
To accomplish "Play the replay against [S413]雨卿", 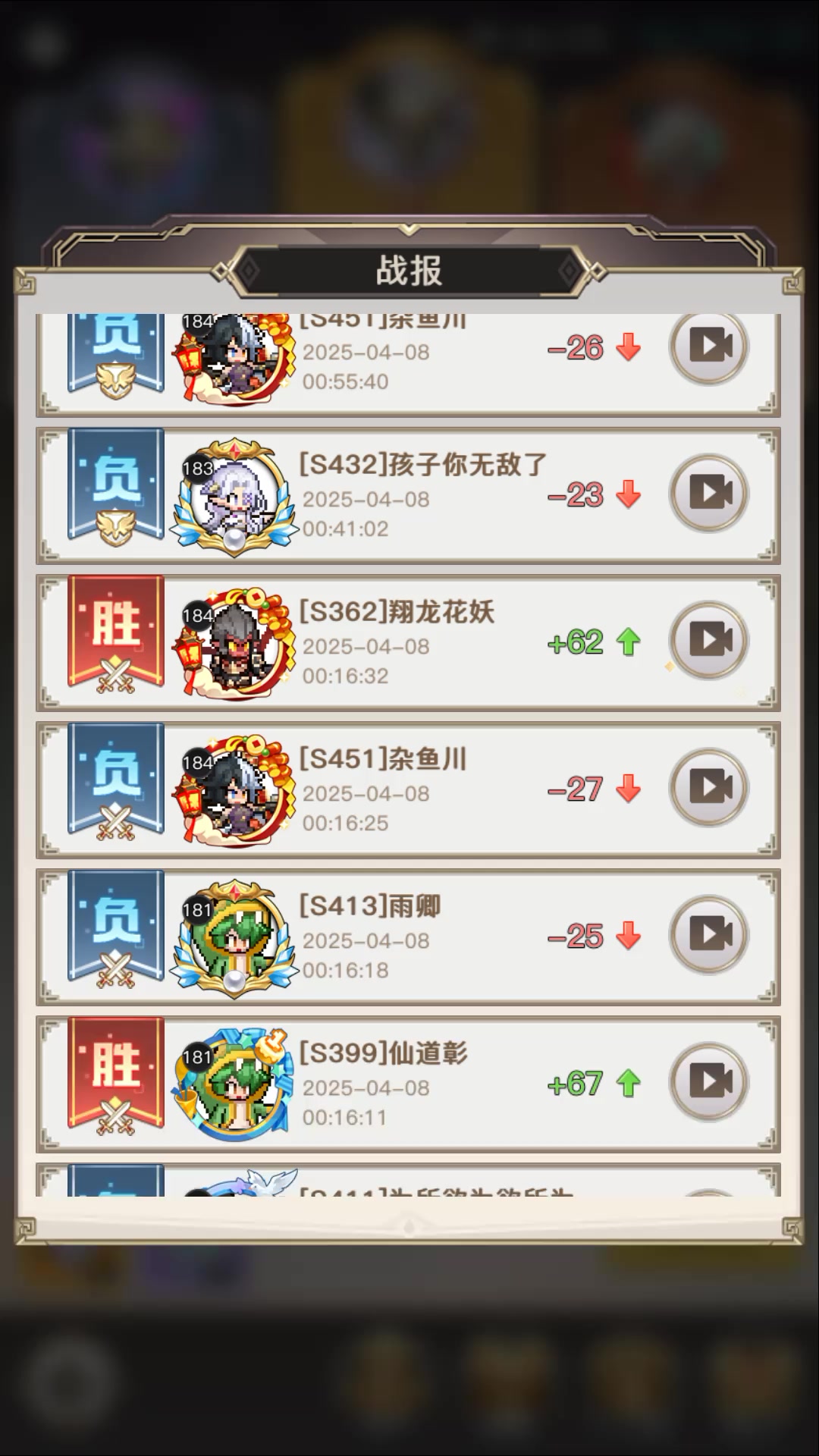I will [x=709, y=935].
